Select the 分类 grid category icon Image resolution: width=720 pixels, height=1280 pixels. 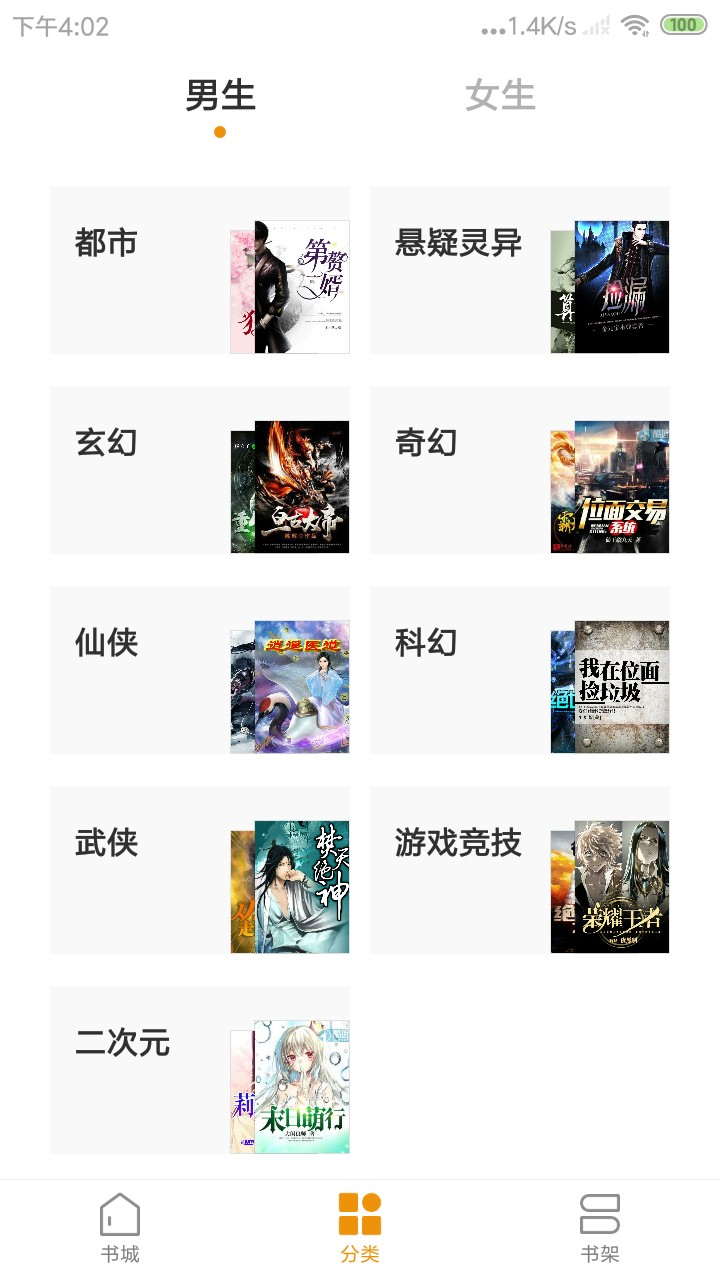[x=359, y=1227]
